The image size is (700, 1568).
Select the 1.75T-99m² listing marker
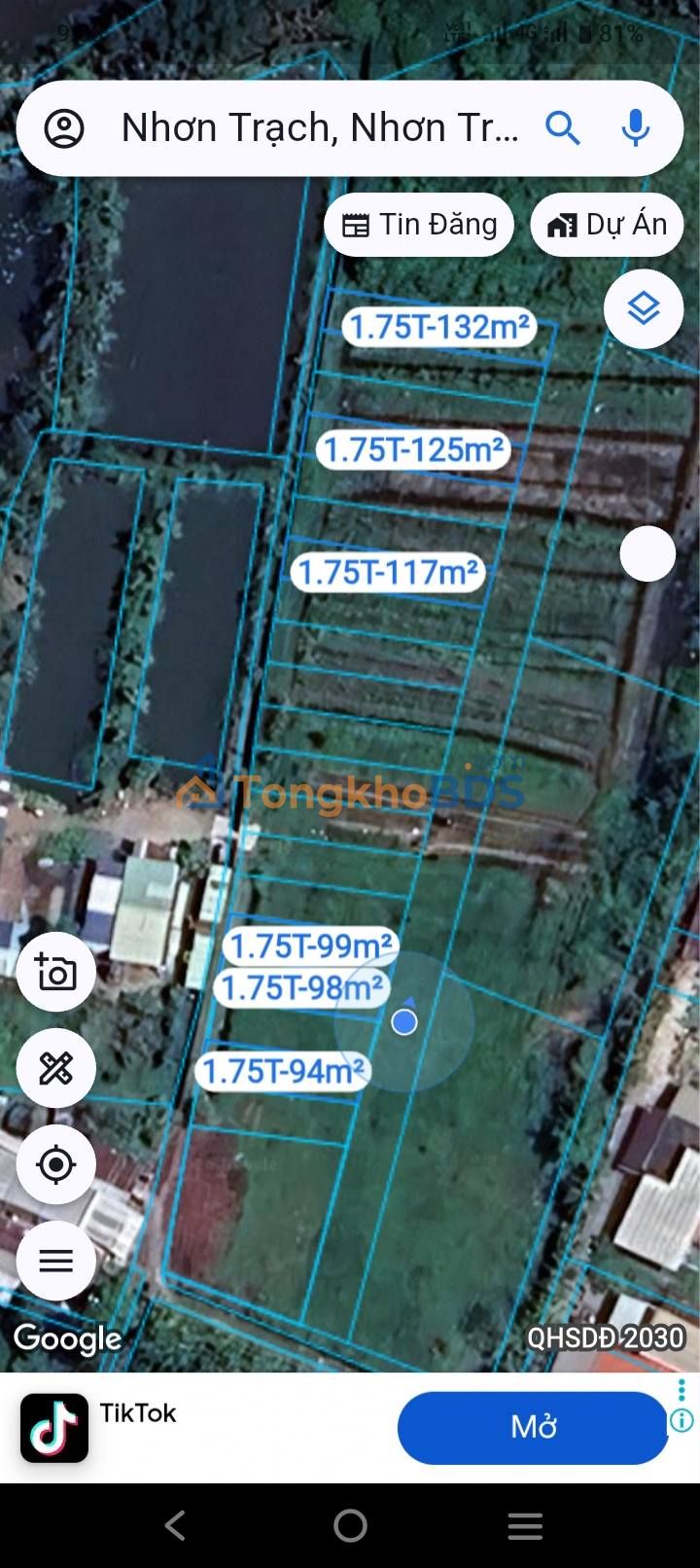tap(311, 945)
